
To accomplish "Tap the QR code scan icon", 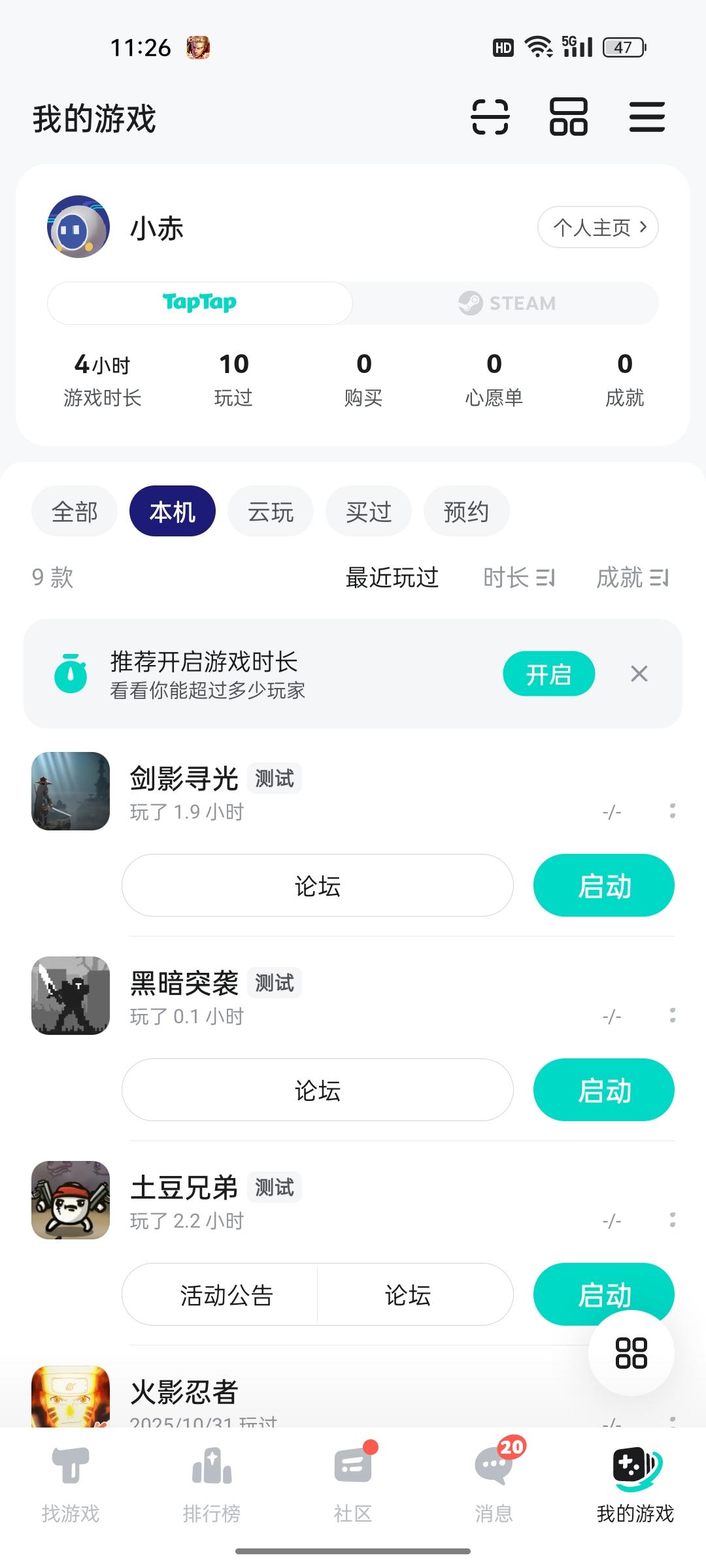I will click(x=492, y=118).
